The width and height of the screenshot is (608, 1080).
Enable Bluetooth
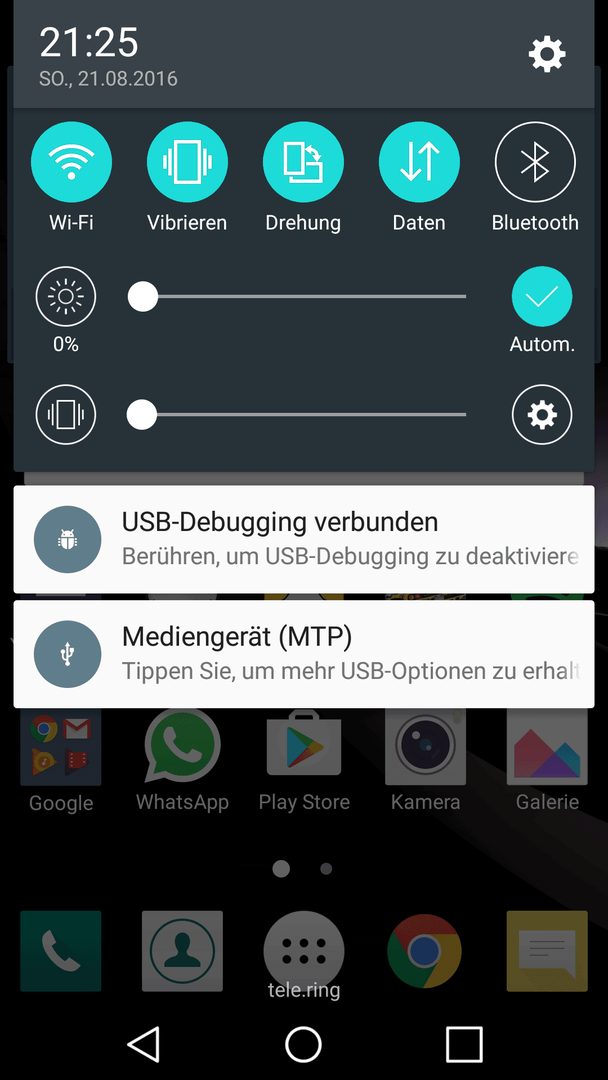[535, 162]
